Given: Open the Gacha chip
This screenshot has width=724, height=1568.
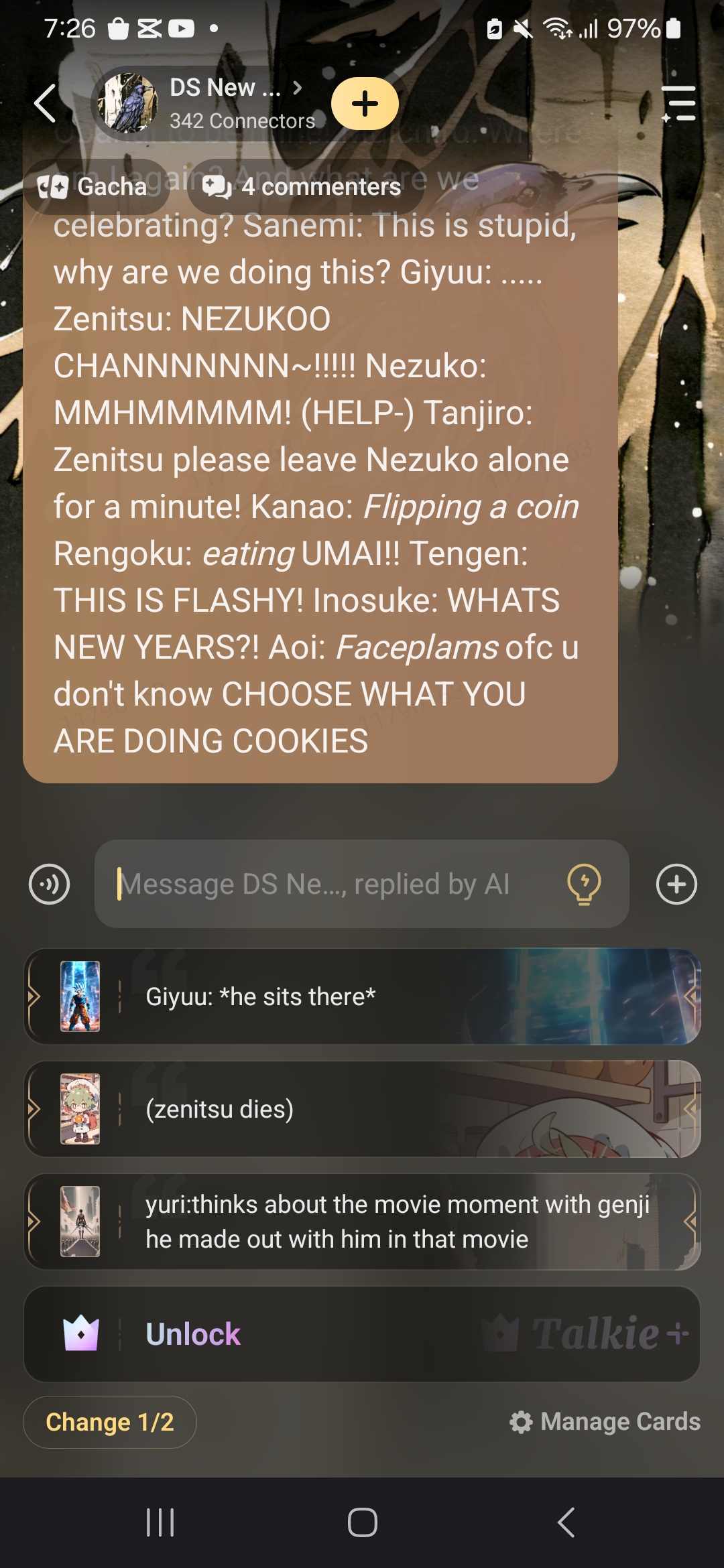Looking at the screenshot, I should click(94, 186).
